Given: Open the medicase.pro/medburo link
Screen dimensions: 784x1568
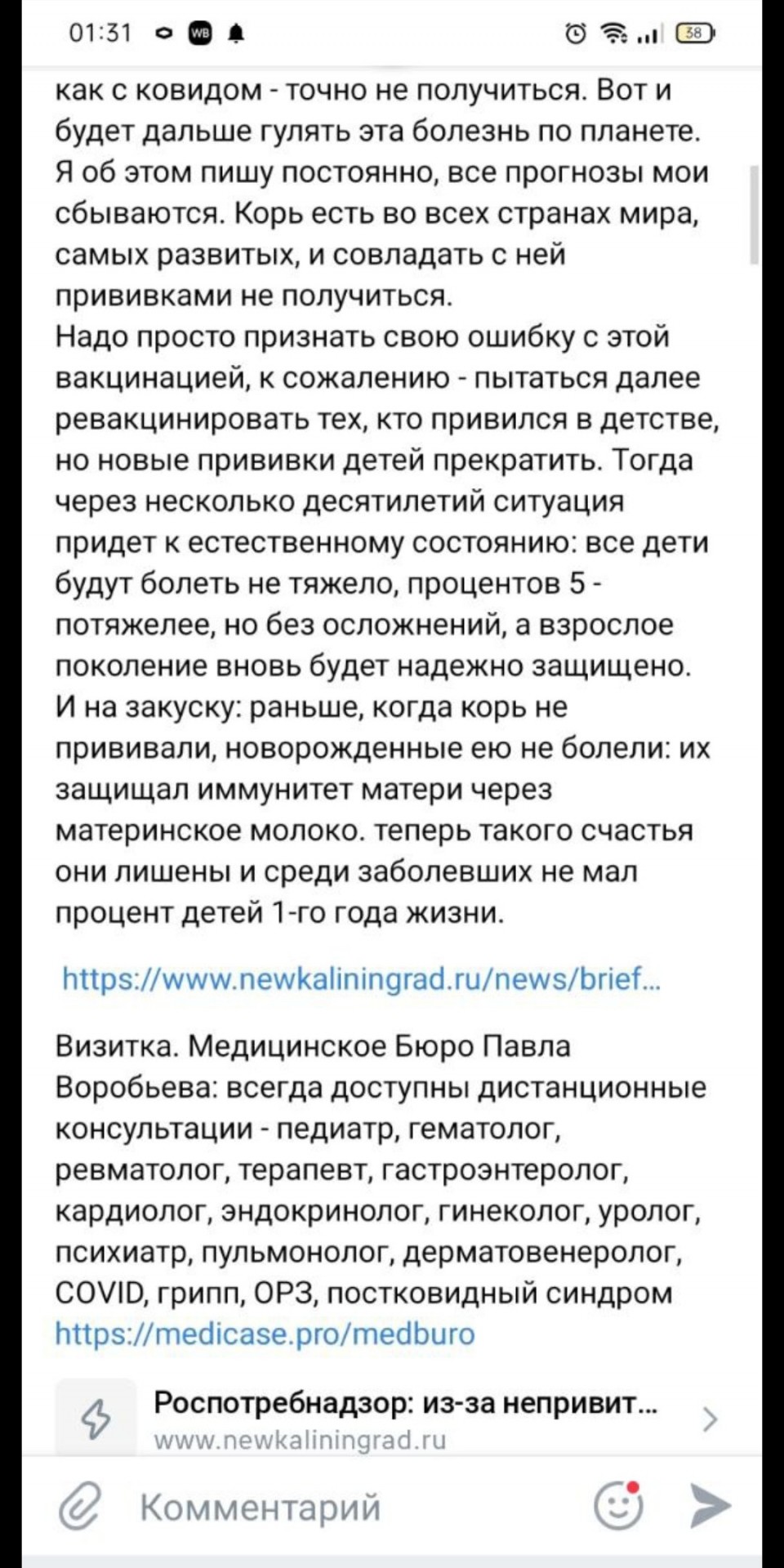Looking at the screenshot, I should coord(265,1334).
